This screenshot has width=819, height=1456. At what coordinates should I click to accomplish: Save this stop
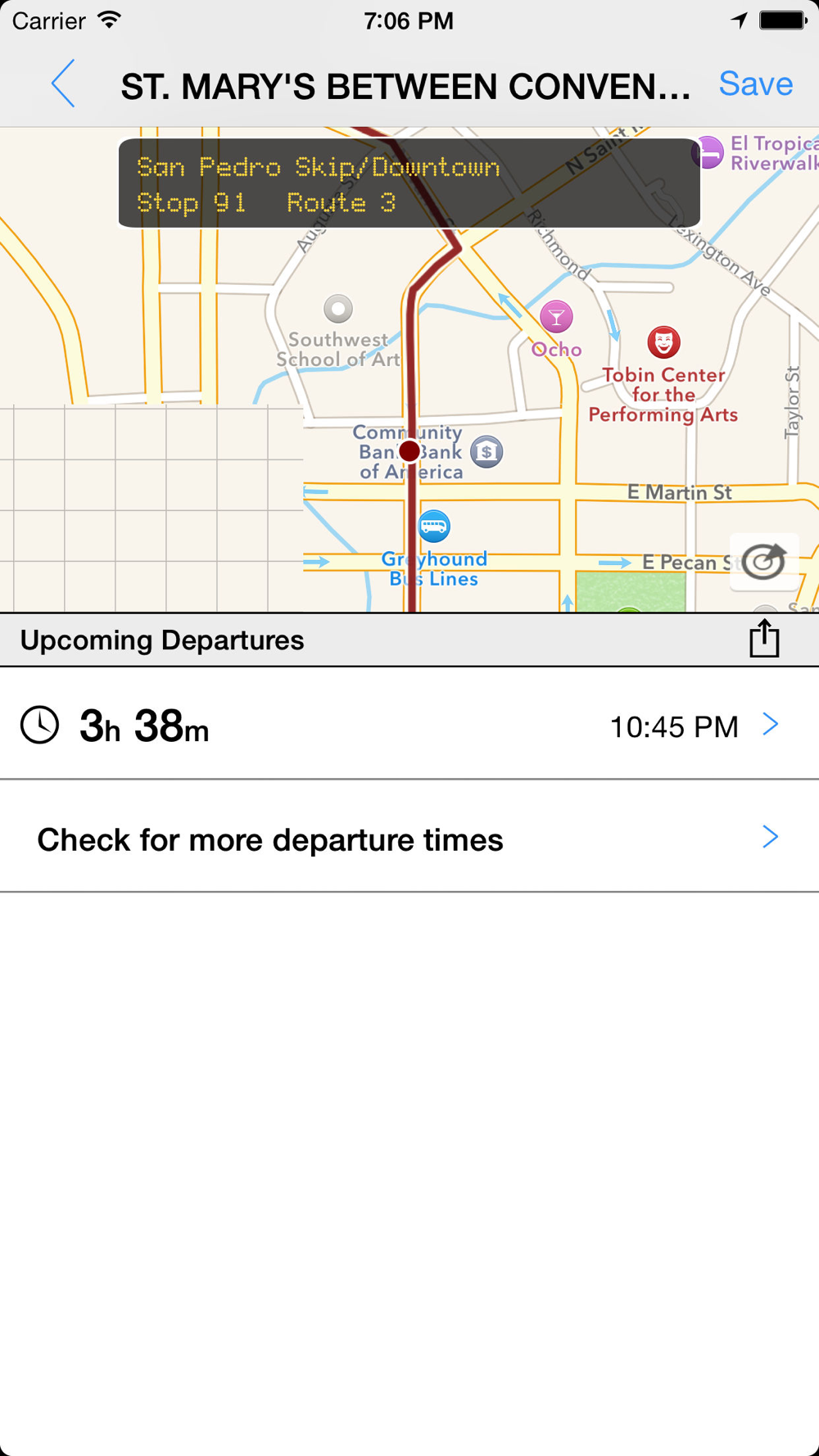[x=755, y=84]
